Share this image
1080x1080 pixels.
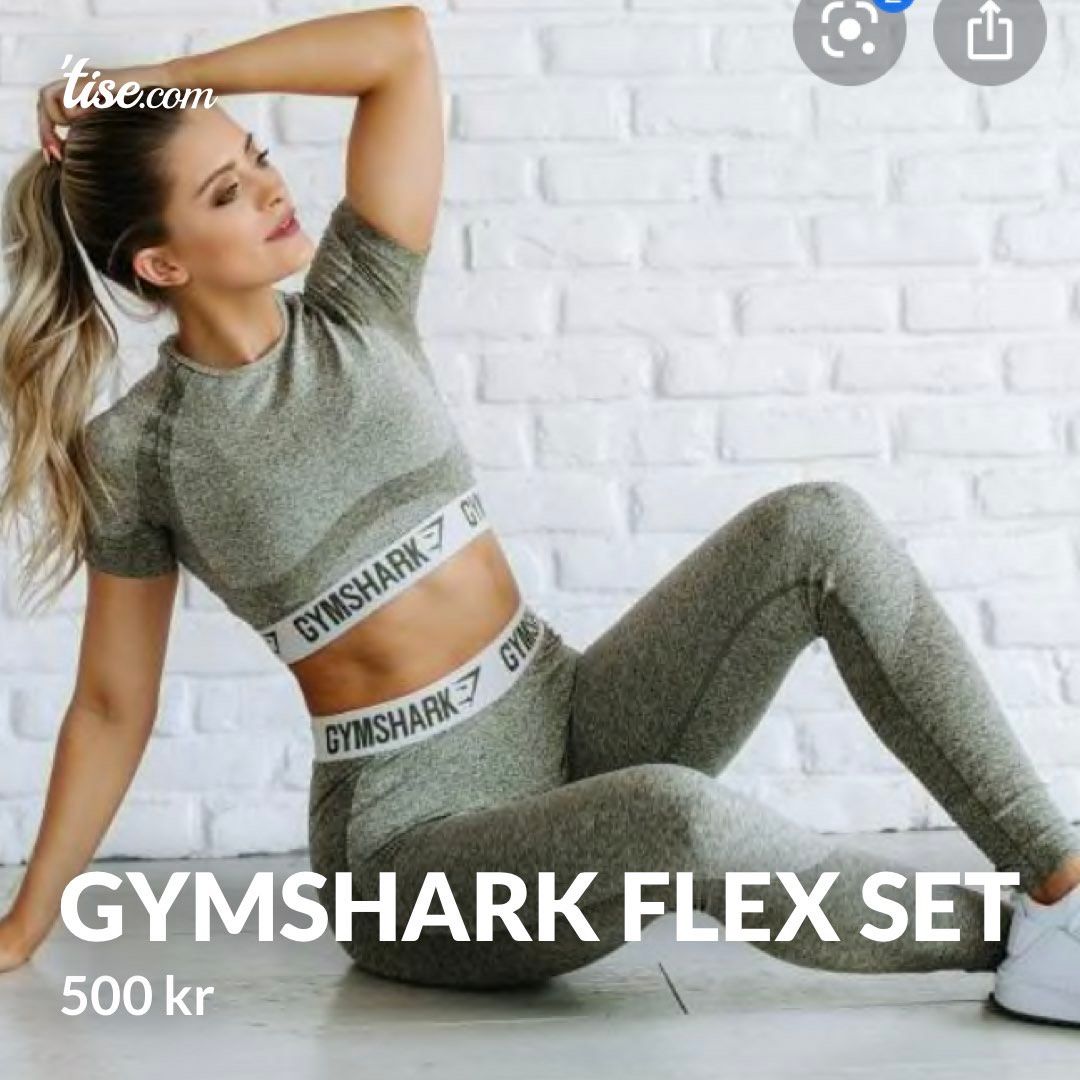[989, 32]
